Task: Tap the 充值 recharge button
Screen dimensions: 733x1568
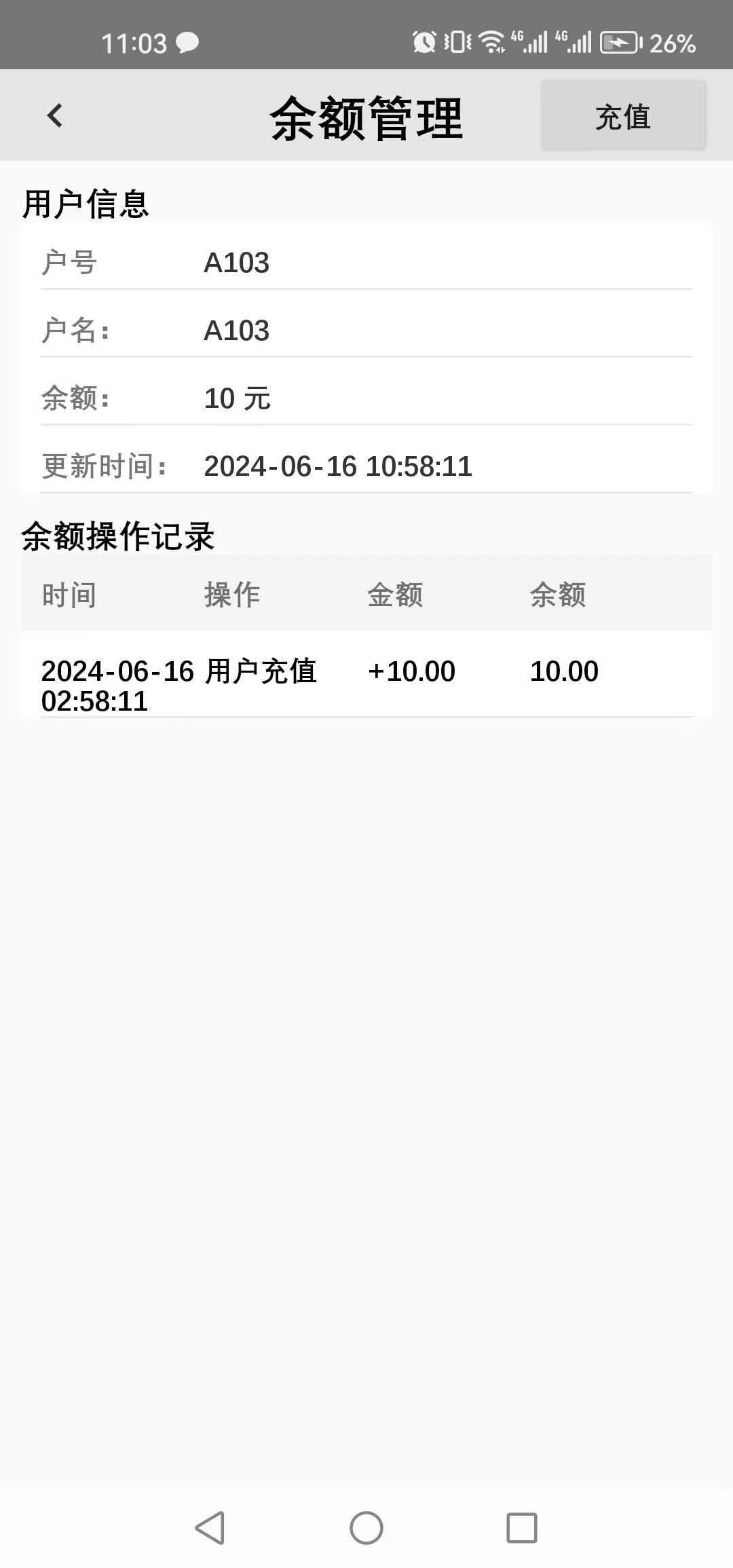Action: [623, 115]
